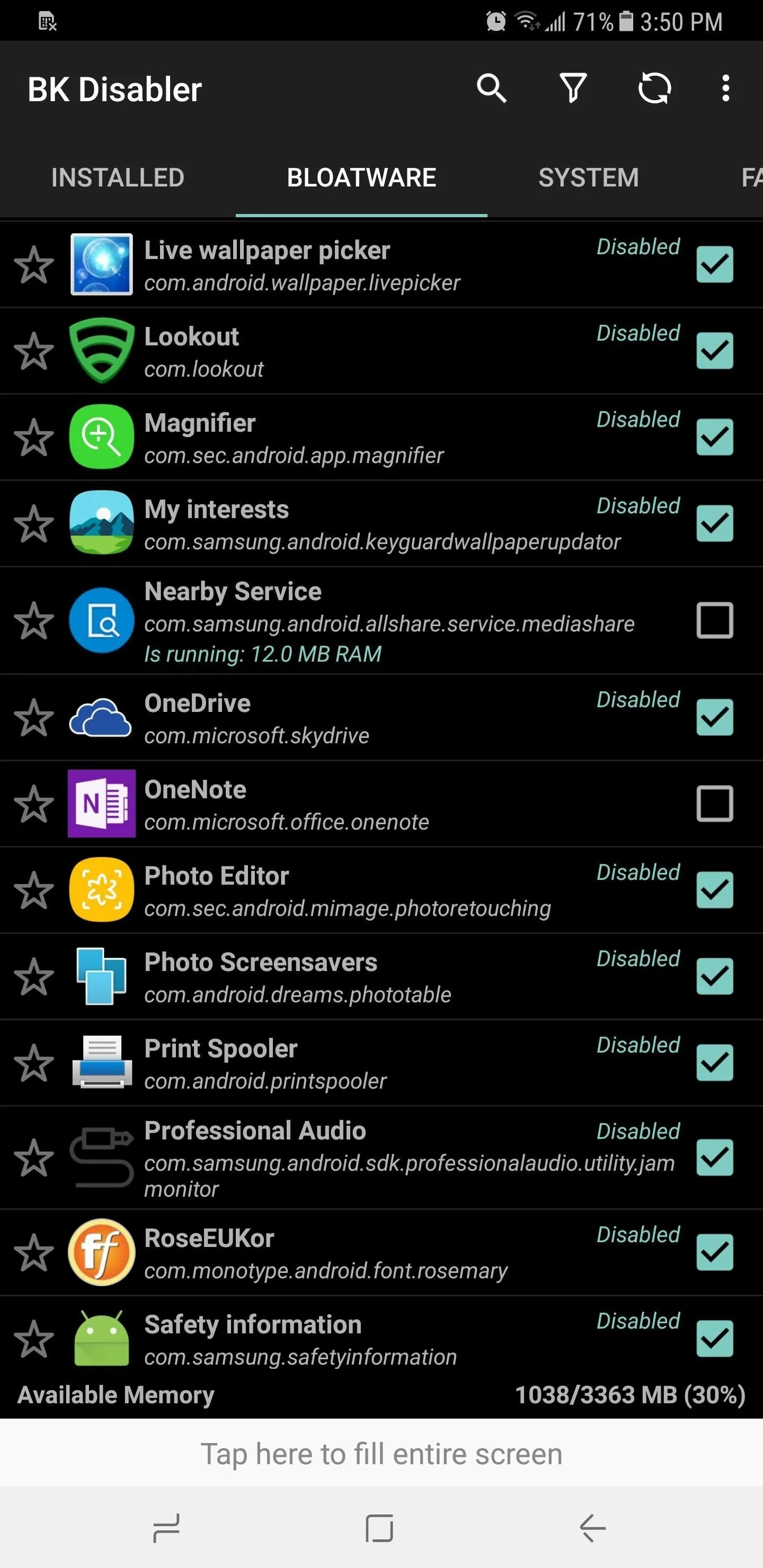Switch to the System tab
The width and height of the screenshot is (763, 1568).
click(588, 178)
